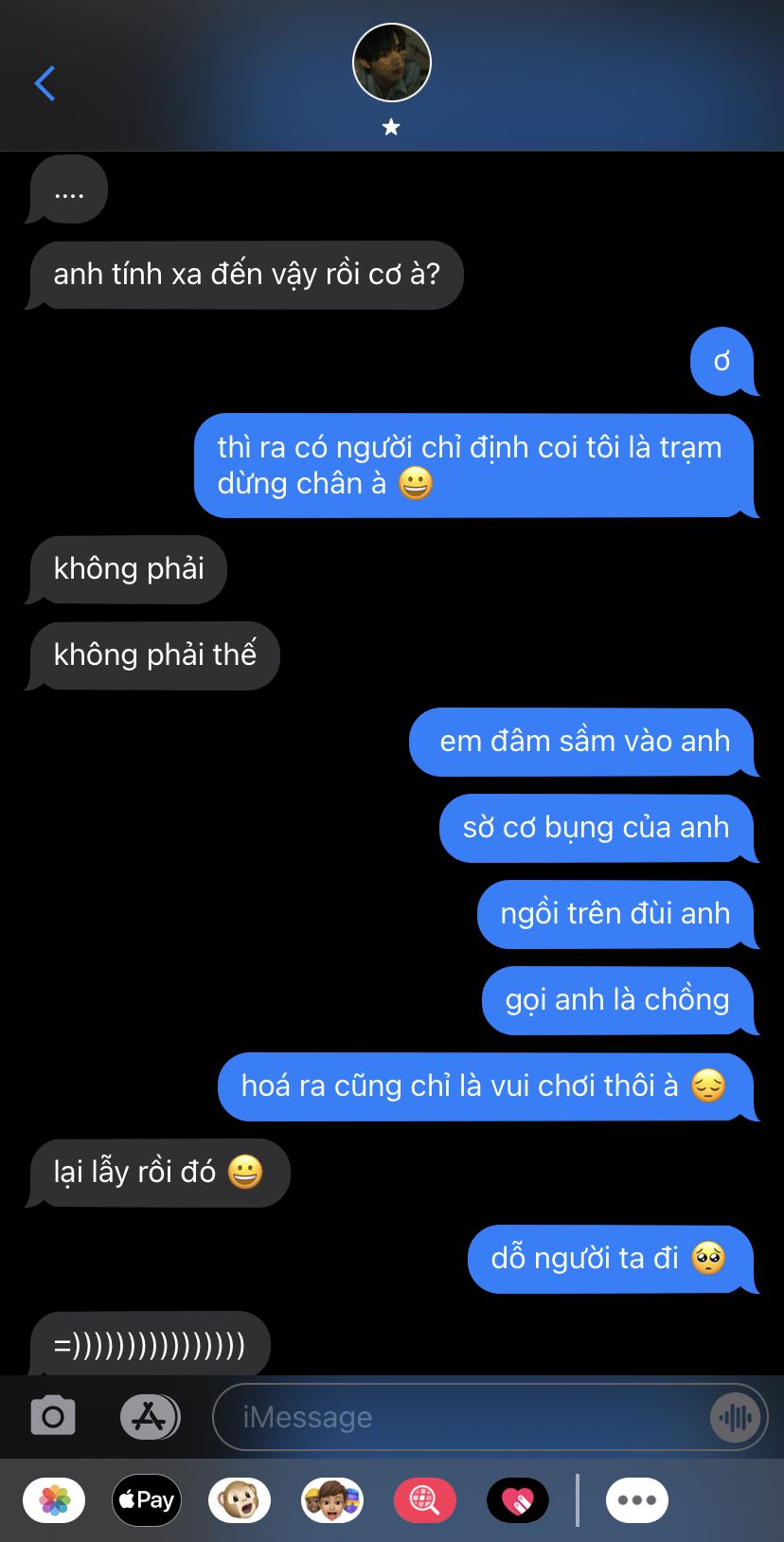The image size is (784, 1542).
Task: Open the Digital Touch heart app
Action: coord(518,1500)
